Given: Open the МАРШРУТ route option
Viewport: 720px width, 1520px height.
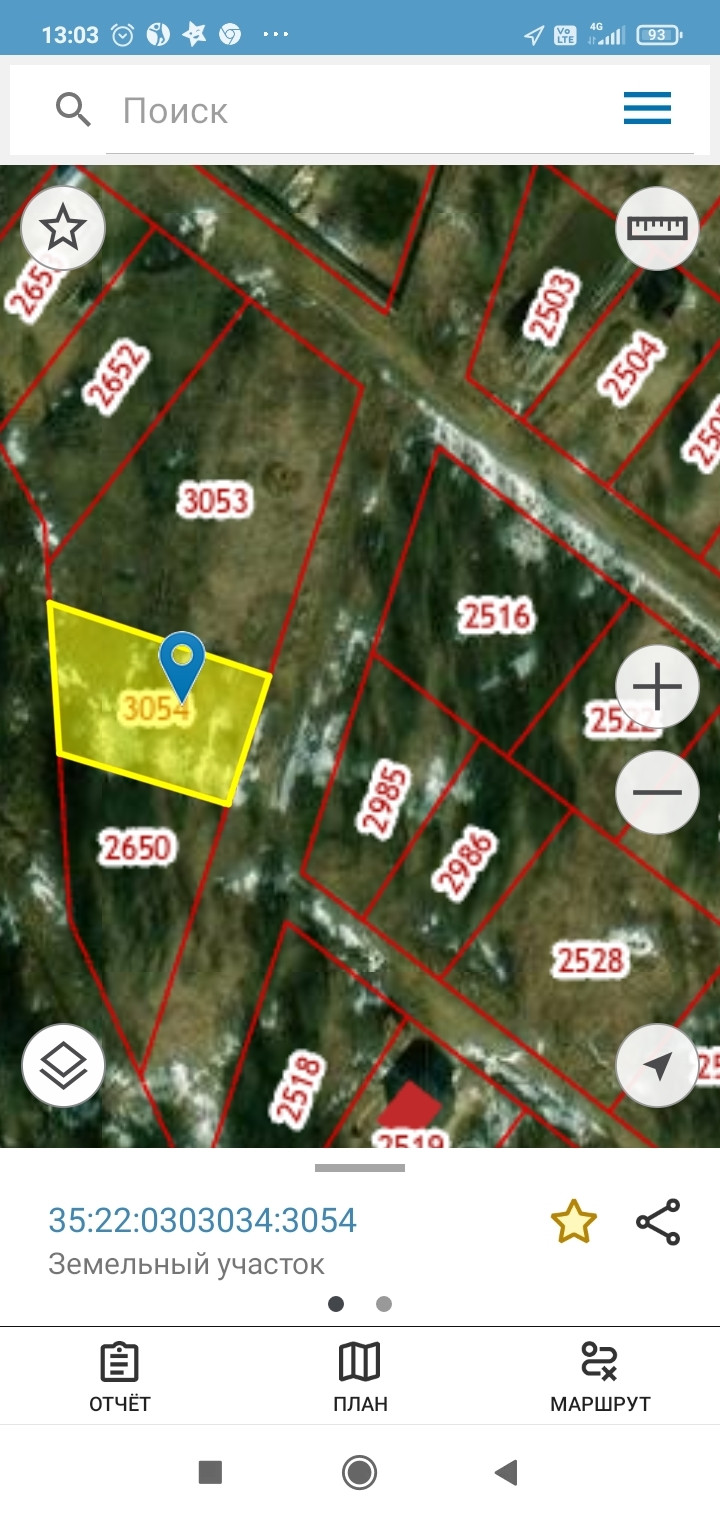Looking at the screenshot, I should pos(600,1377).
